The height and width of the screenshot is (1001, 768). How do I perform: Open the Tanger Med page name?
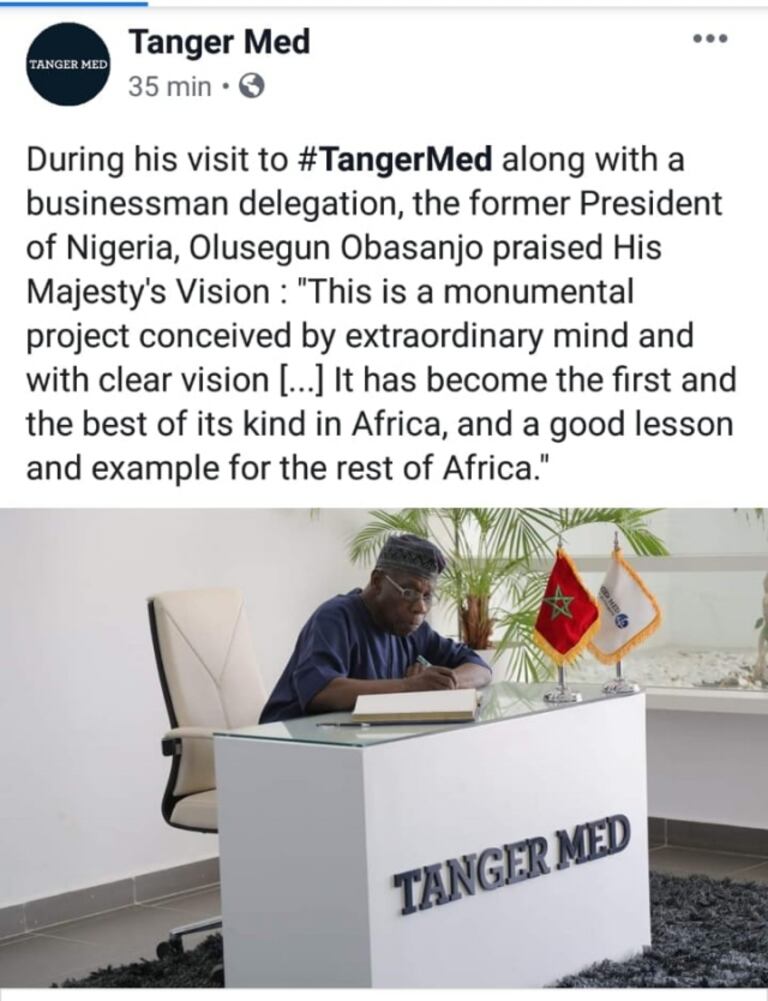pos(219,42)
